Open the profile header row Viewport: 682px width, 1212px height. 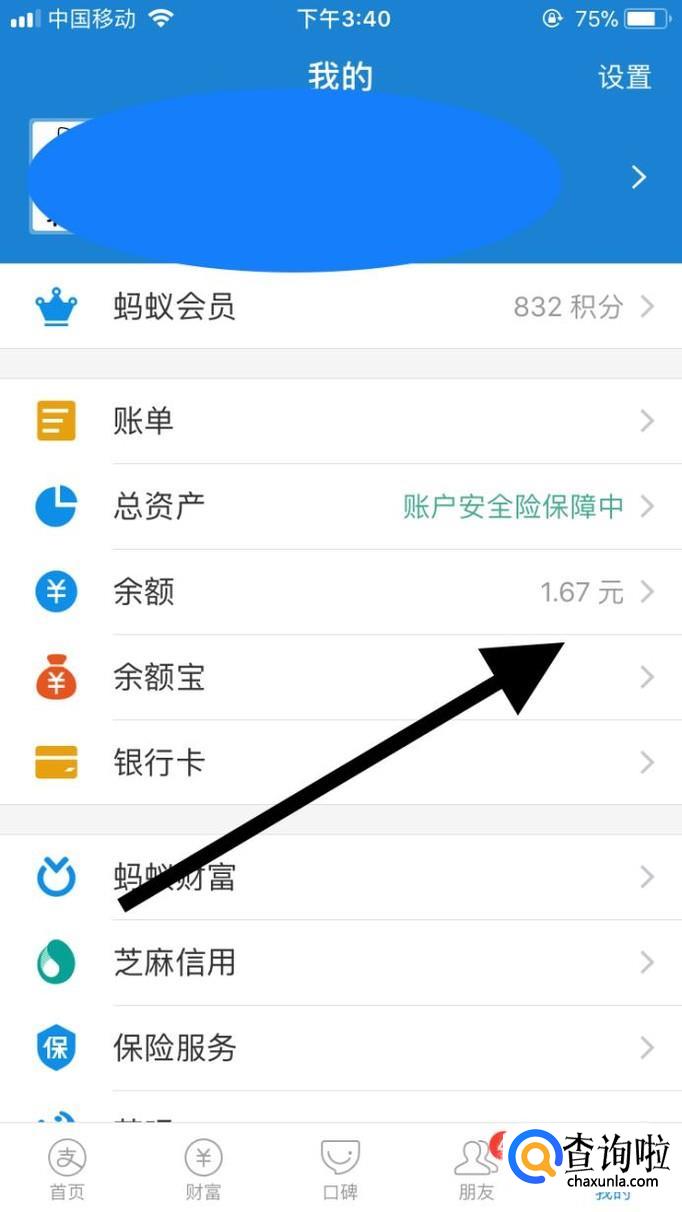tap(341, 178)
